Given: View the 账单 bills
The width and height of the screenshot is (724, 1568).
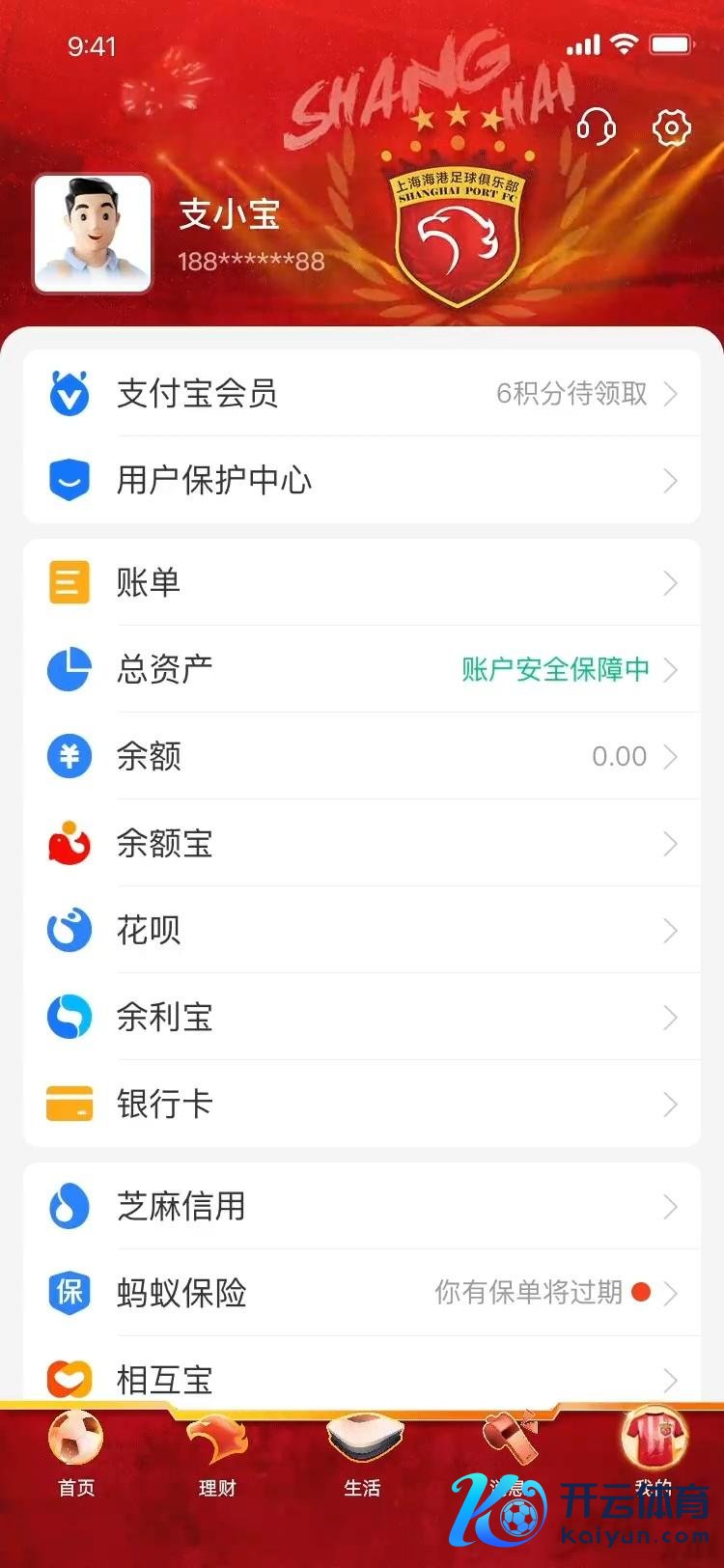Looking at the screenshot, I should pos(362,582).
